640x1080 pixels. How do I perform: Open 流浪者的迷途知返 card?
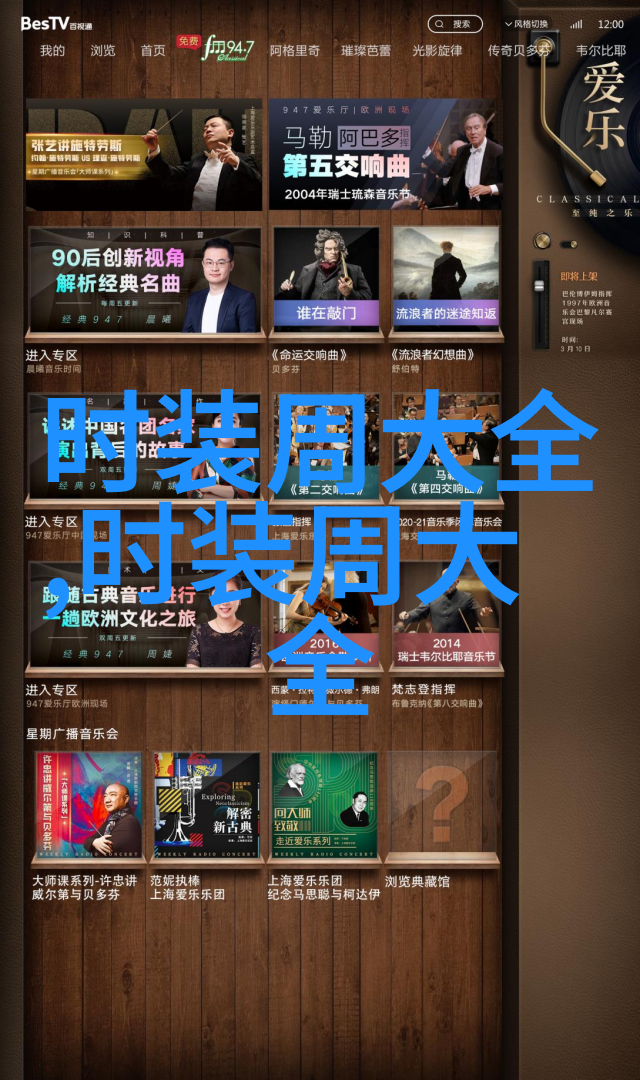tap(445, 280)
